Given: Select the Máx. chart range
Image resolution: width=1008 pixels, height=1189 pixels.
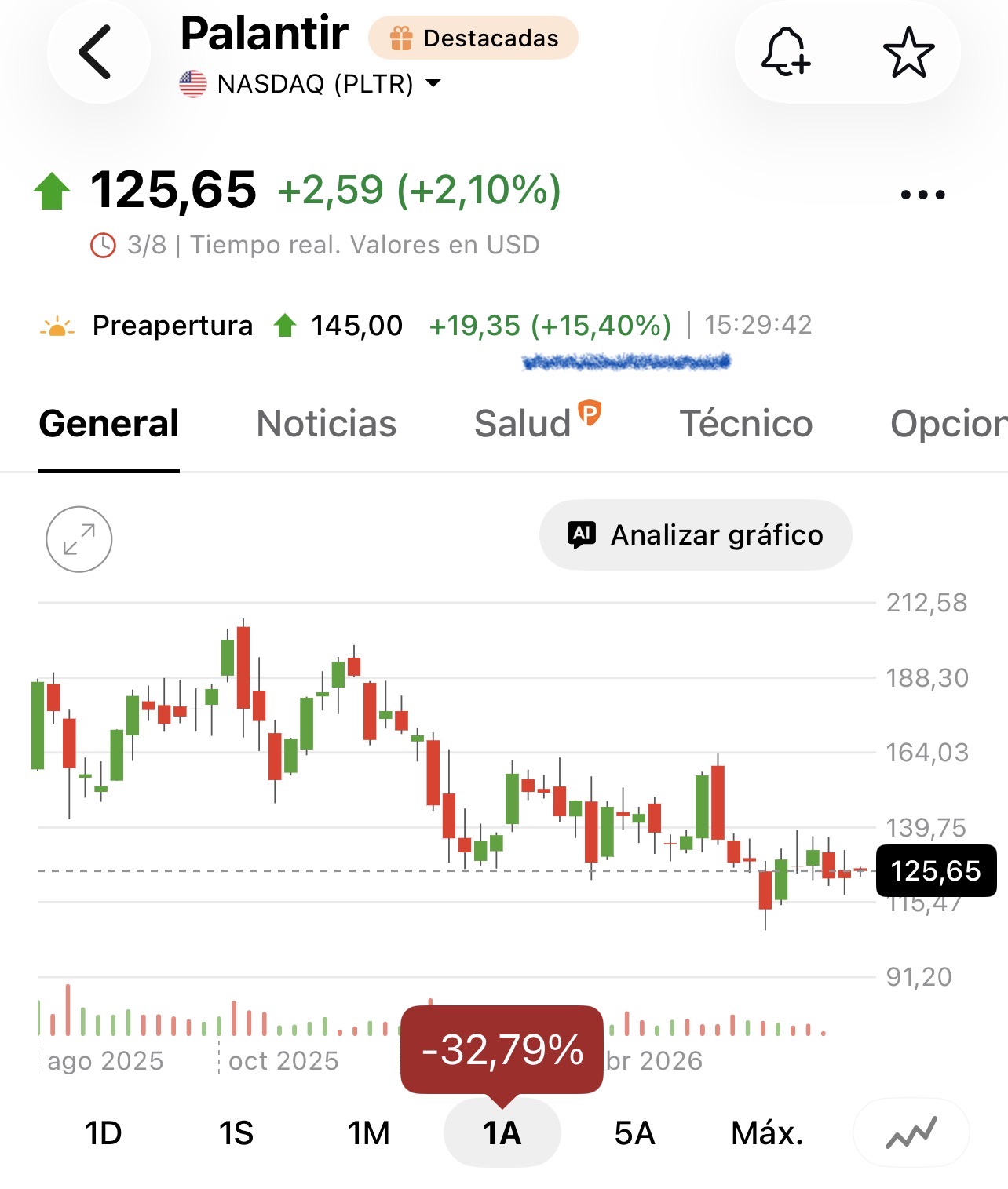Looking at the screenshot, I should point(768,1133).
